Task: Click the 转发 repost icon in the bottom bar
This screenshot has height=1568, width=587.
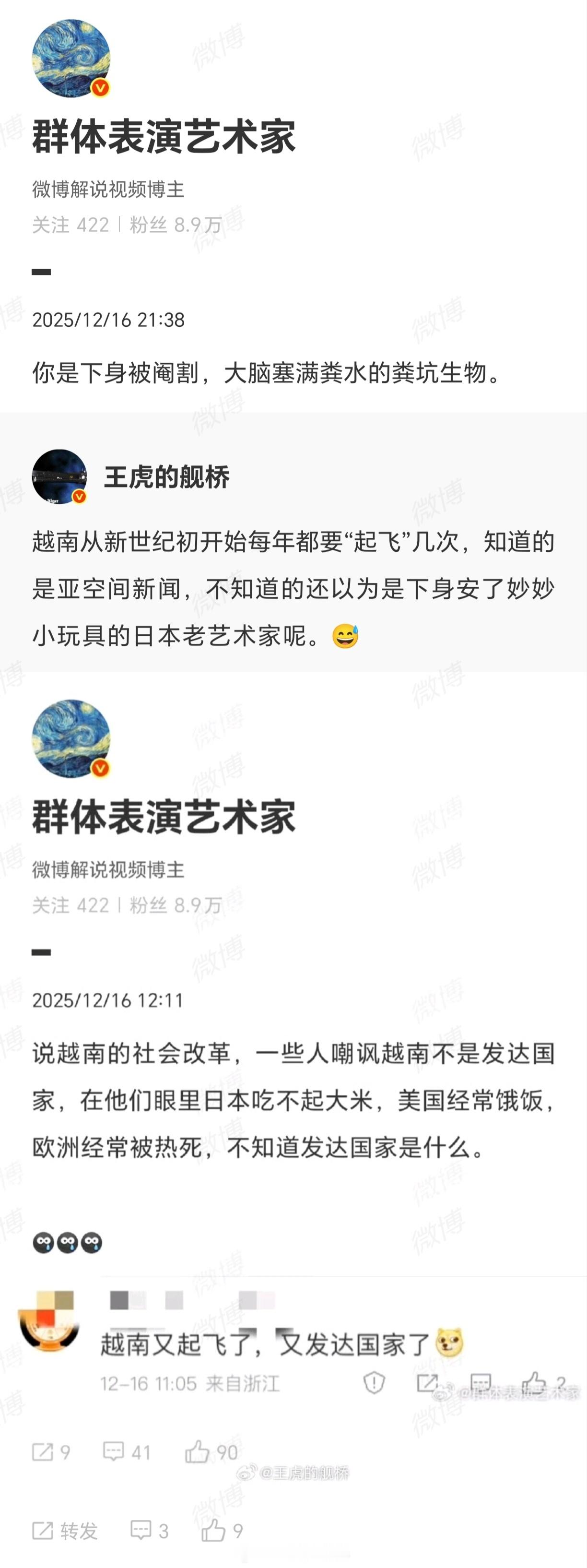Action: click(43, 1529)
